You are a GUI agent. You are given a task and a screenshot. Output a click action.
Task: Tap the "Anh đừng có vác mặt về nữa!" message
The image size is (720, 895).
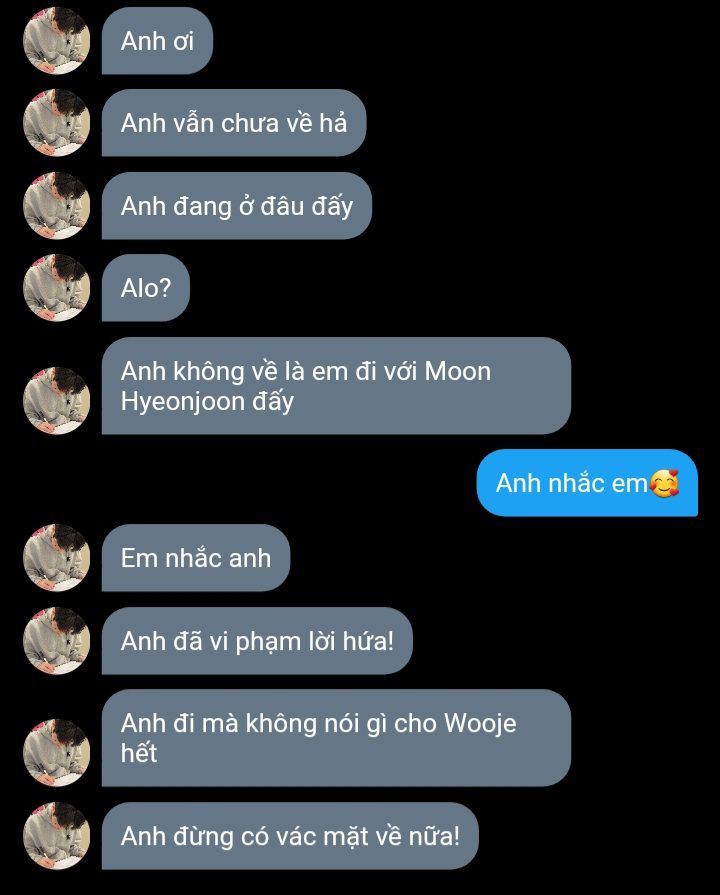point(290,835)
